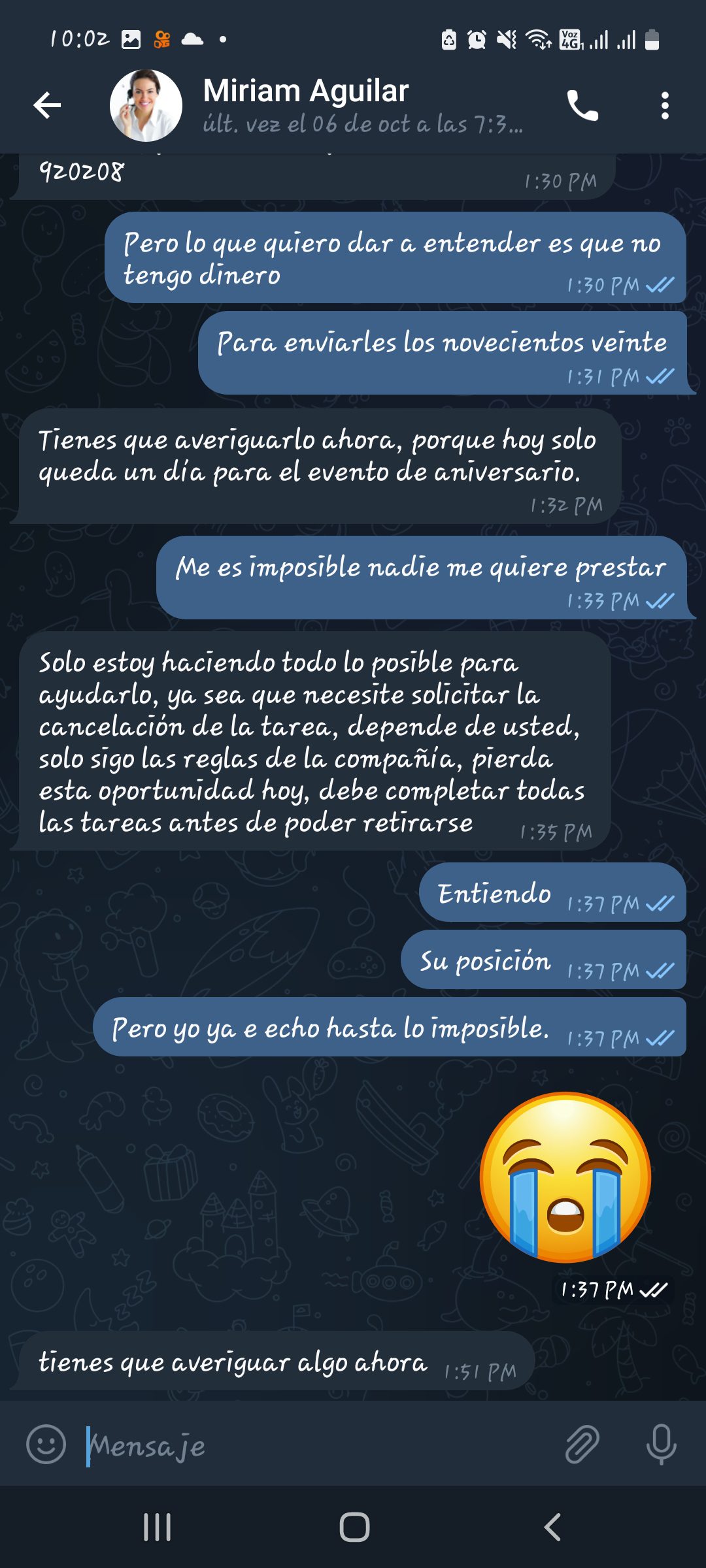Tap the microphone to record voice
Viewport: 706px width, 1568px height.
(x=661, y=1445)
